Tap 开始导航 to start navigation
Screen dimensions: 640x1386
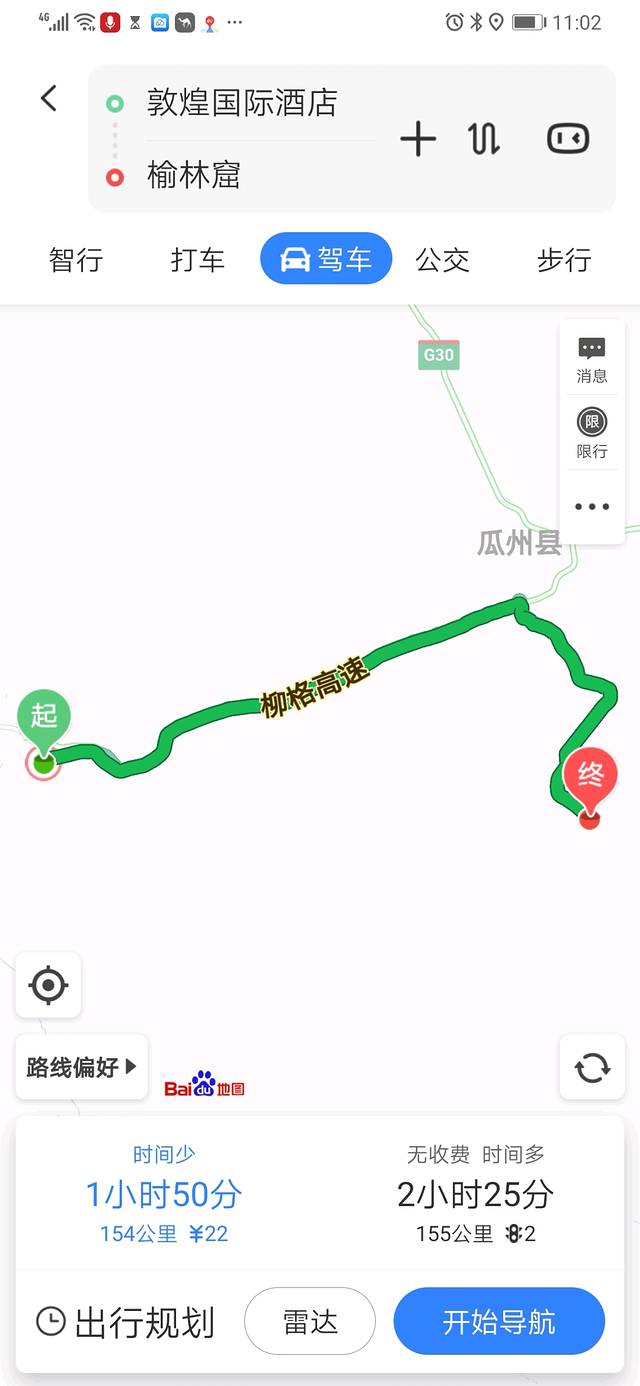(x=499, y=1322)
